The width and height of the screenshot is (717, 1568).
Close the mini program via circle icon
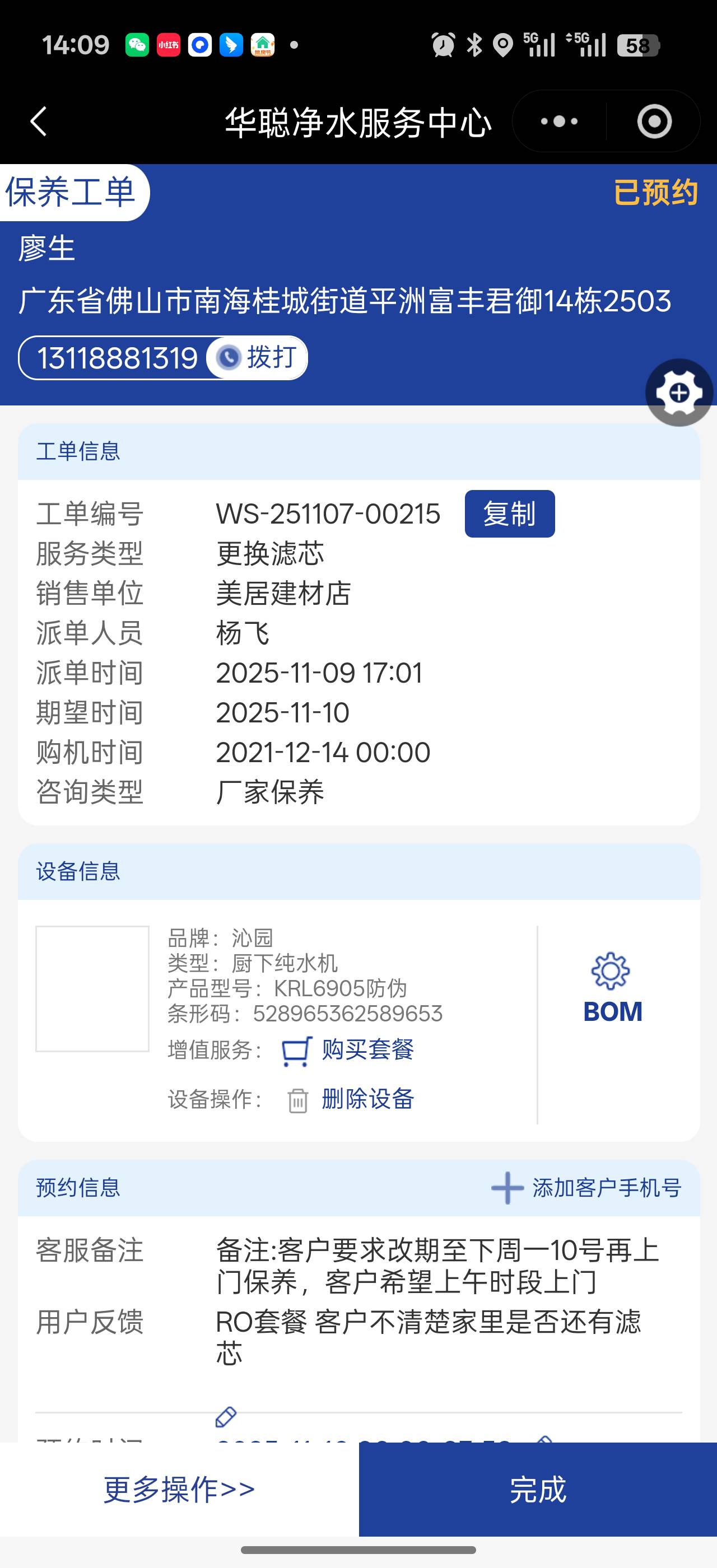pos(654,122)
